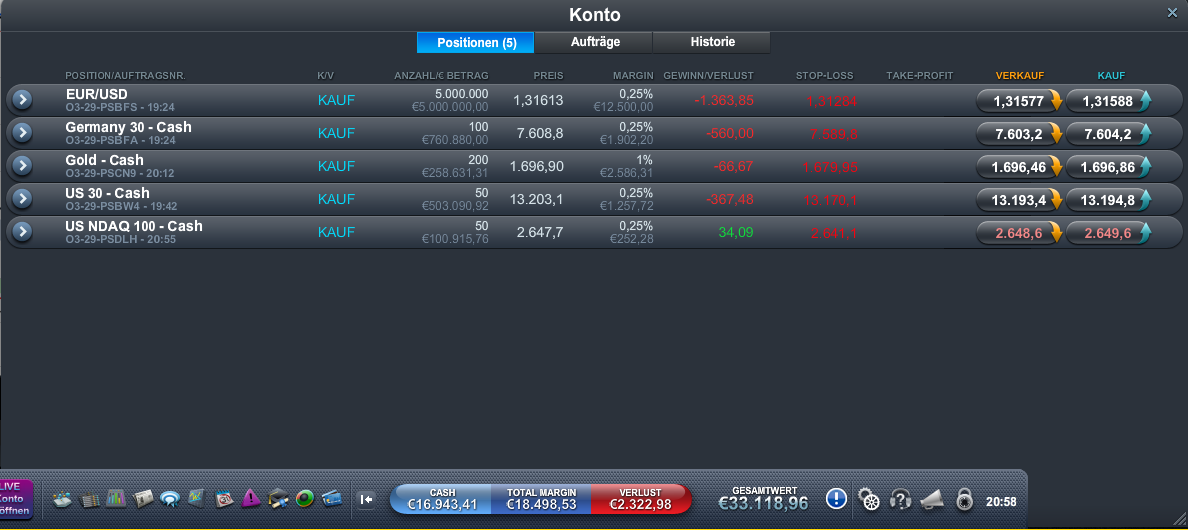Expand the Germany 30 - Cash position
Image resolution: width=1188 pixels, height=530 pixels.
click(22, 132)
